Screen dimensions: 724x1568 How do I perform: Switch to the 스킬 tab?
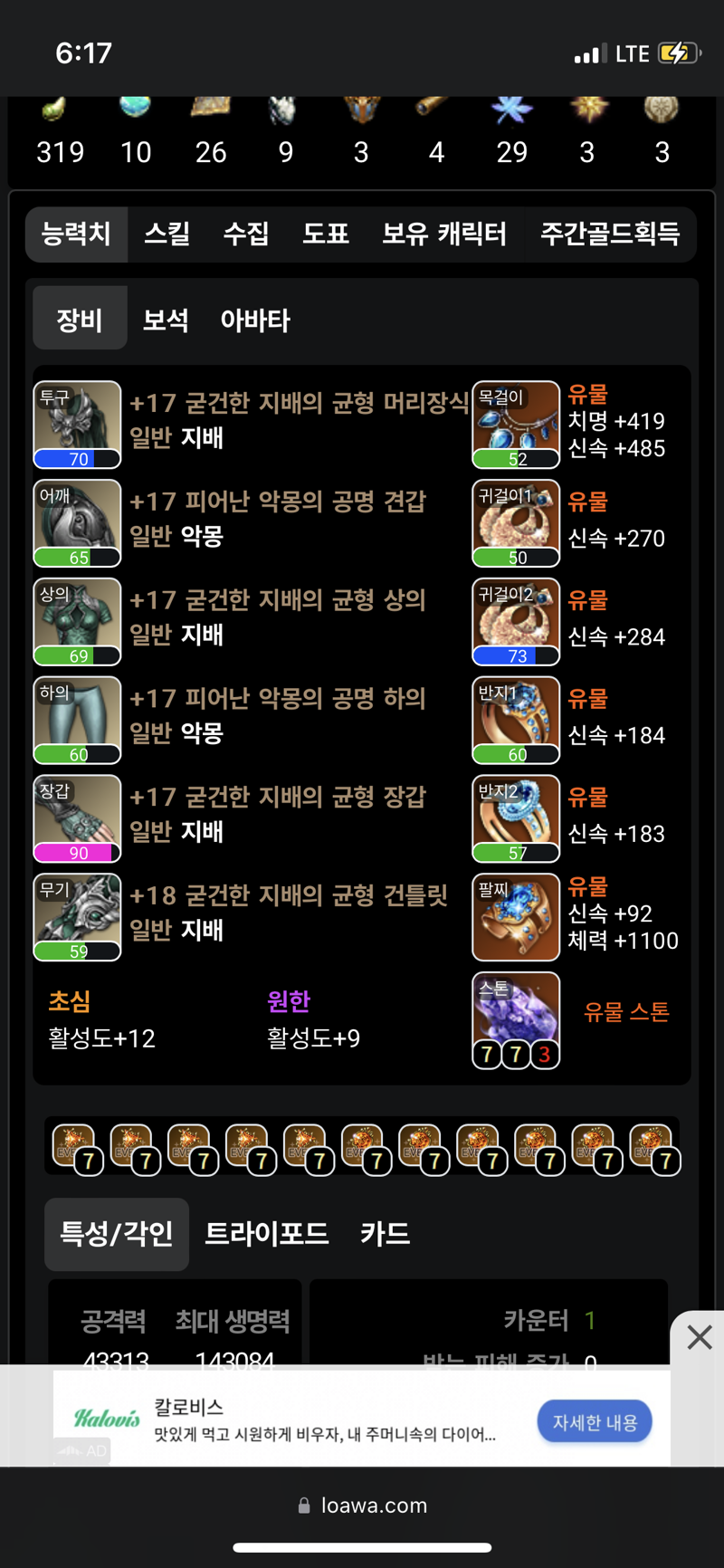click(x=167, y=234)
